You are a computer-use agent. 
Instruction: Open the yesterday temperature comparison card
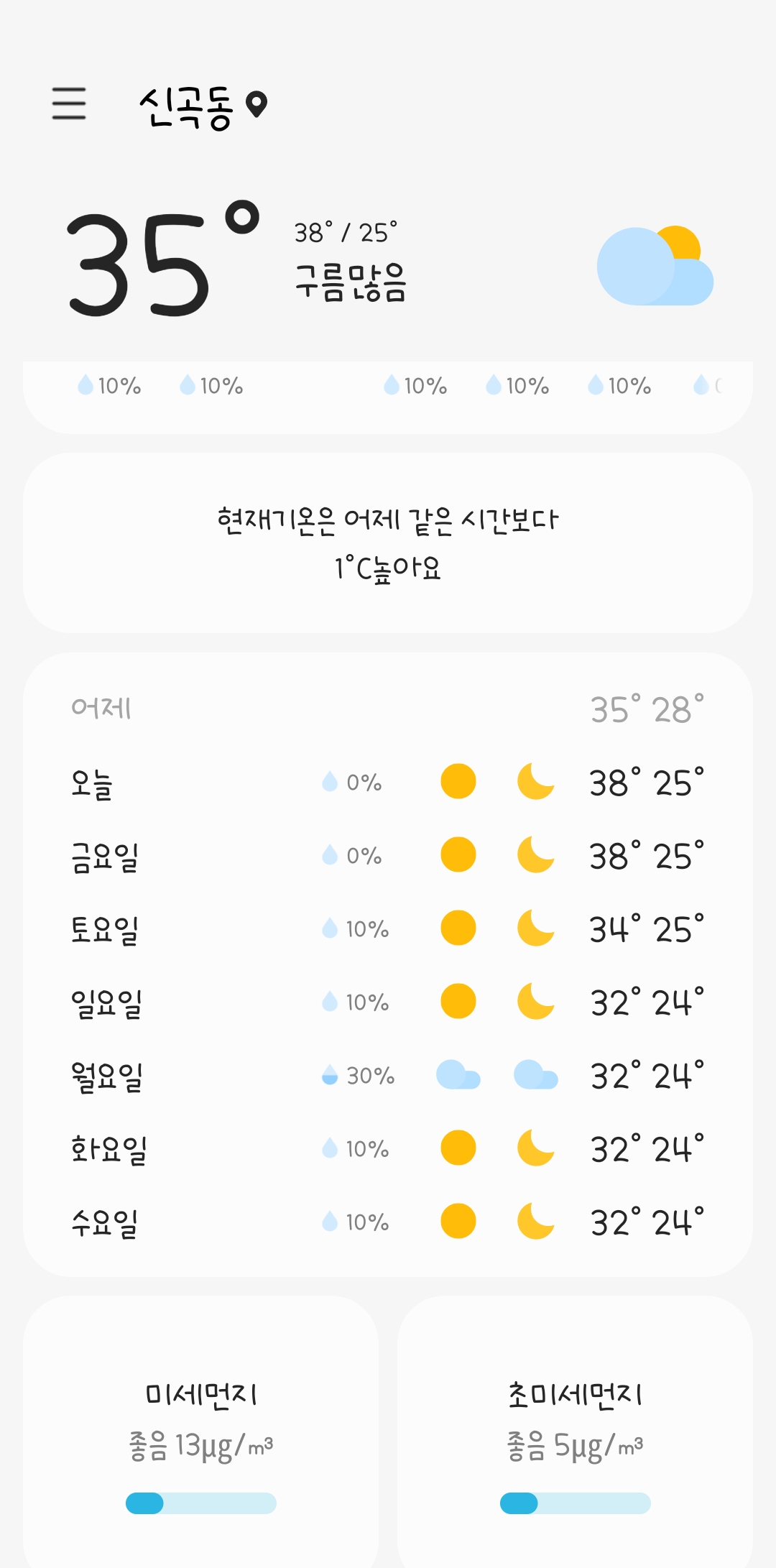[388, 543]
